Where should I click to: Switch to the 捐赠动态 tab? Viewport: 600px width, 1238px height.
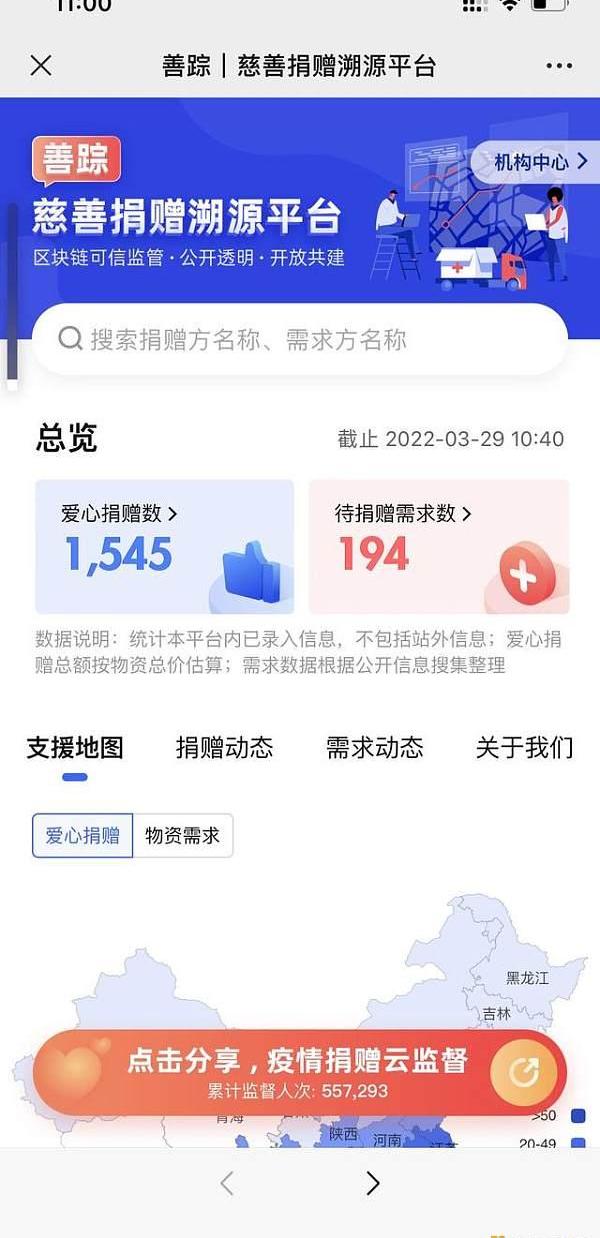point(224,747)
